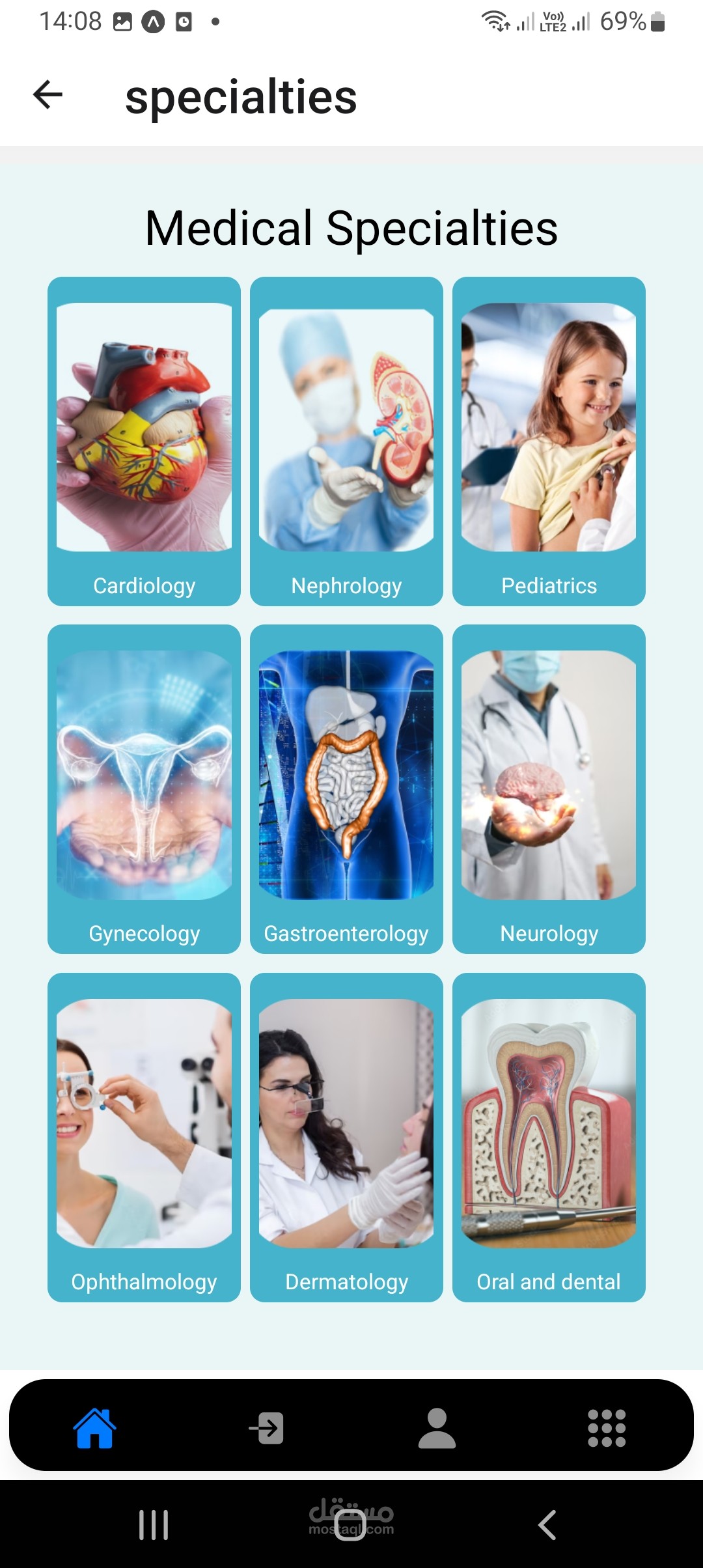The image size is (703, 1568).
Task: Choose the Gynecology specialty
Action: 144,789
